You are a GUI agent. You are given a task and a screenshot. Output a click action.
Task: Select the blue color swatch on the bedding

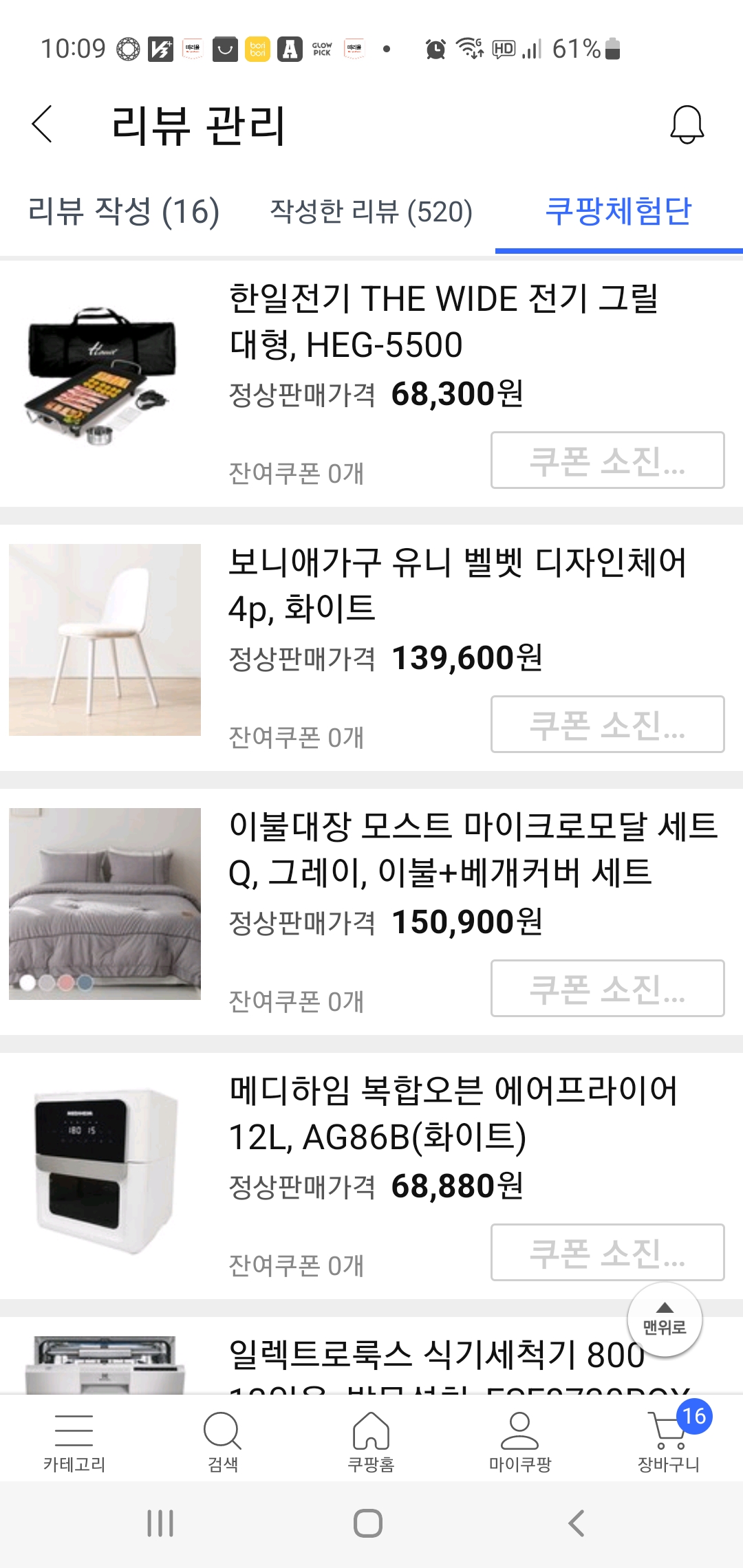[x=85, y=983]
